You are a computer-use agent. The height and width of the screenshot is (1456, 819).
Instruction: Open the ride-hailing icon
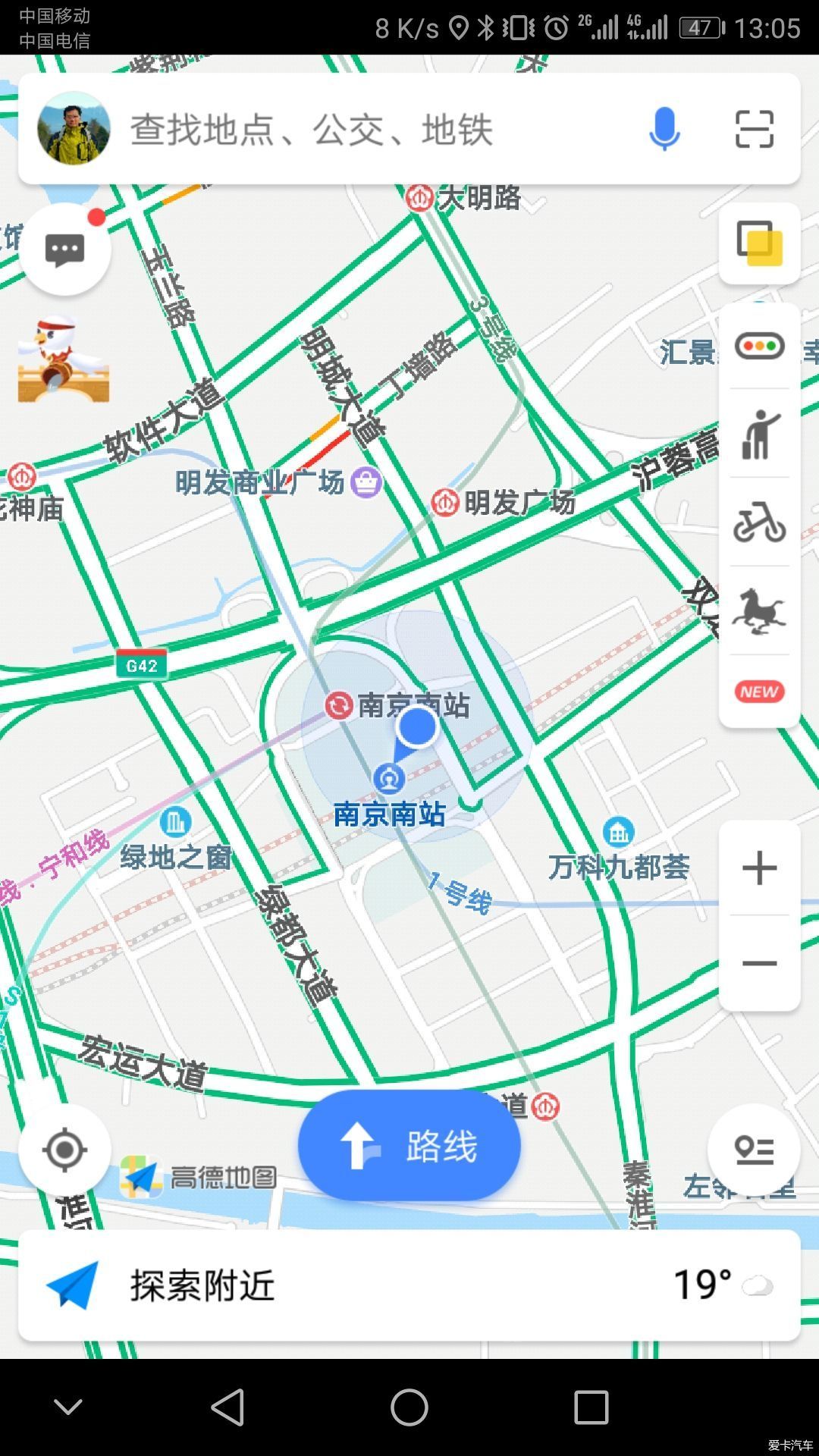point(760,435)
